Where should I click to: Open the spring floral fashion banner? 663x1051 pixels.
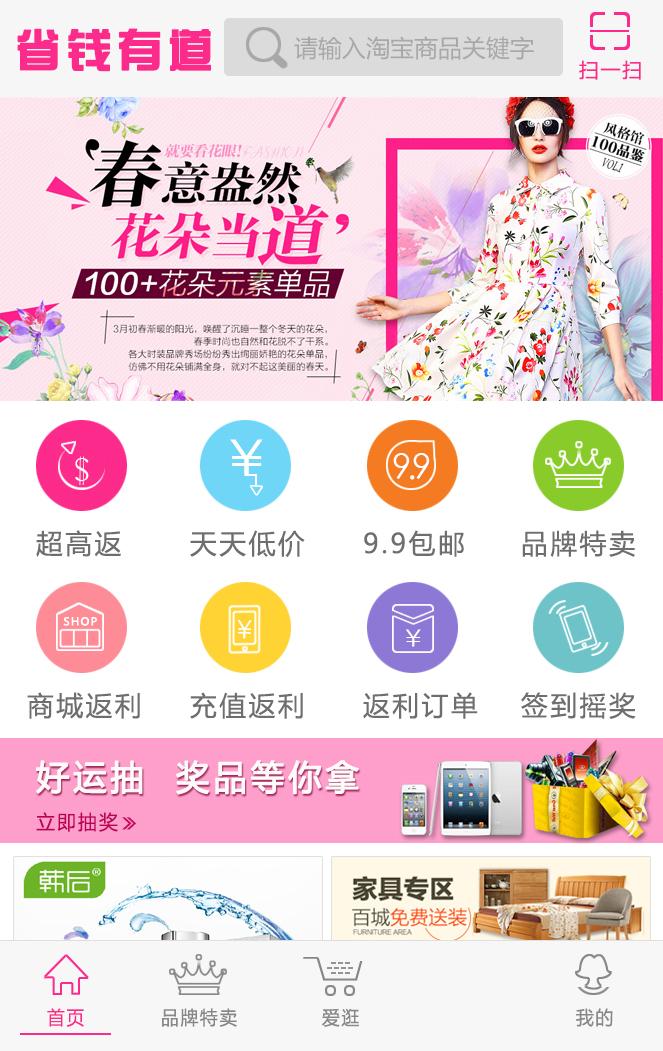tap(331, 249)
